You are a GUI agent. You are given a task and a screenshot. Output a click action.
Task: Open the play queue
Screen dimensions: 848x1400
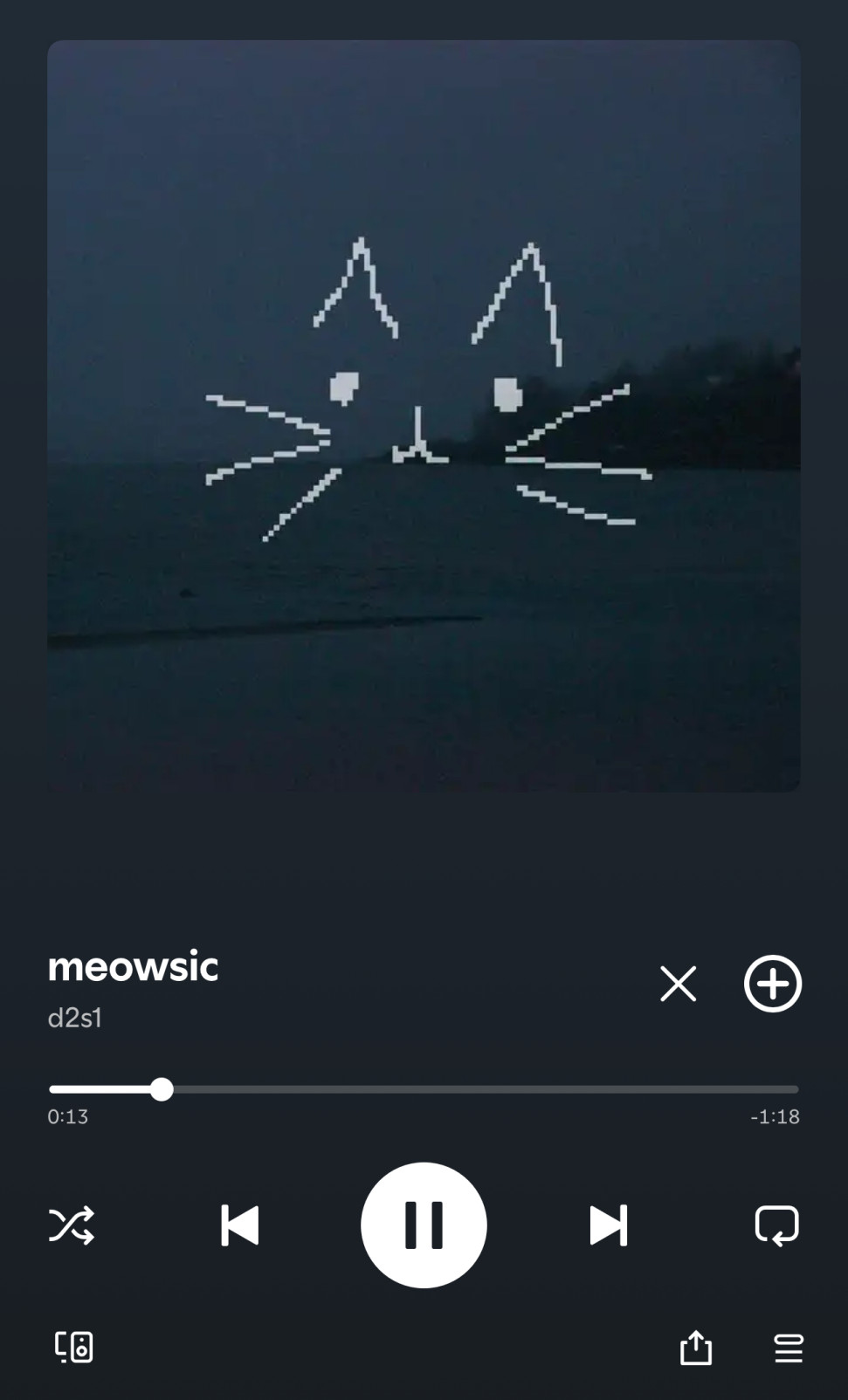click(789, 1348)
